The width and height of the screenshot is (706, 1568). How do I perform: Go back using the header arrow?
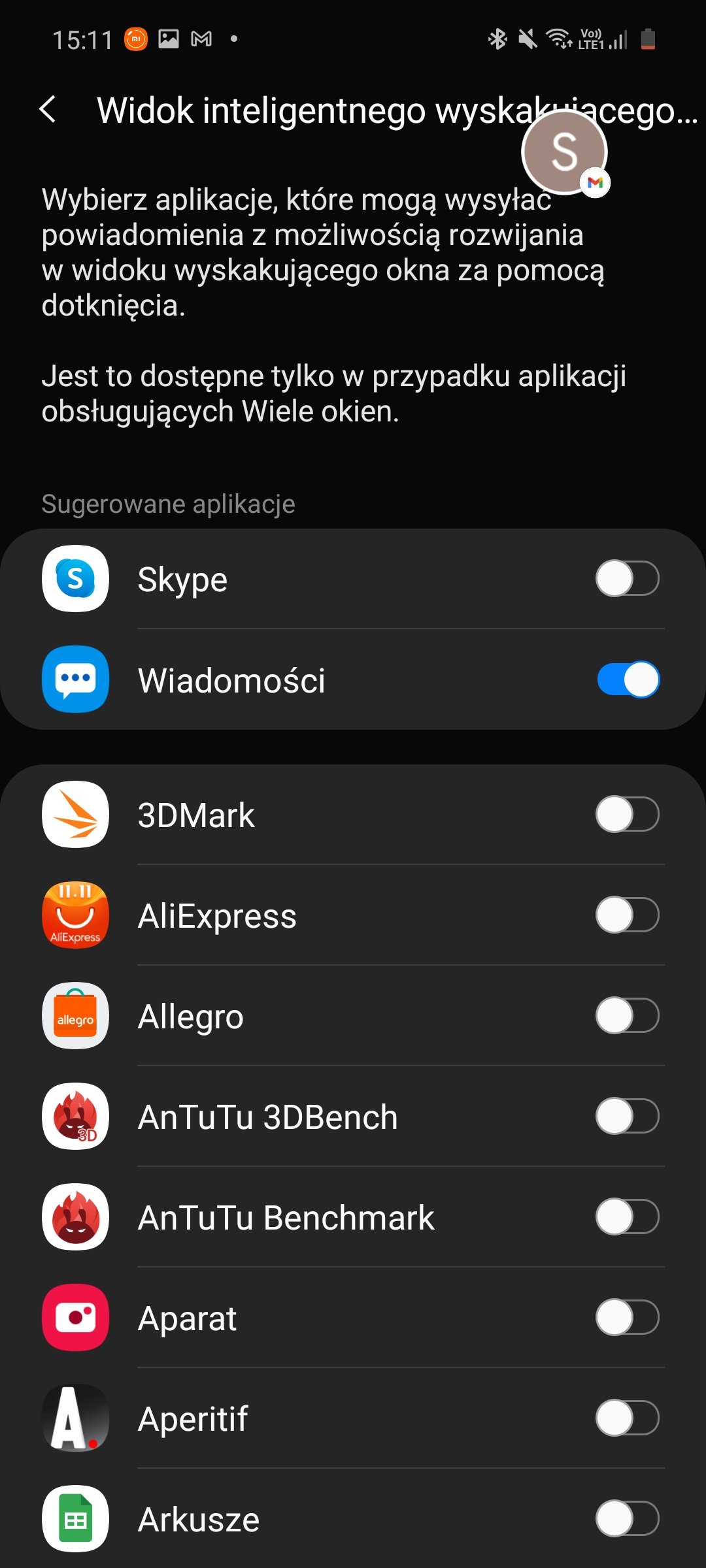coord(48,109)
